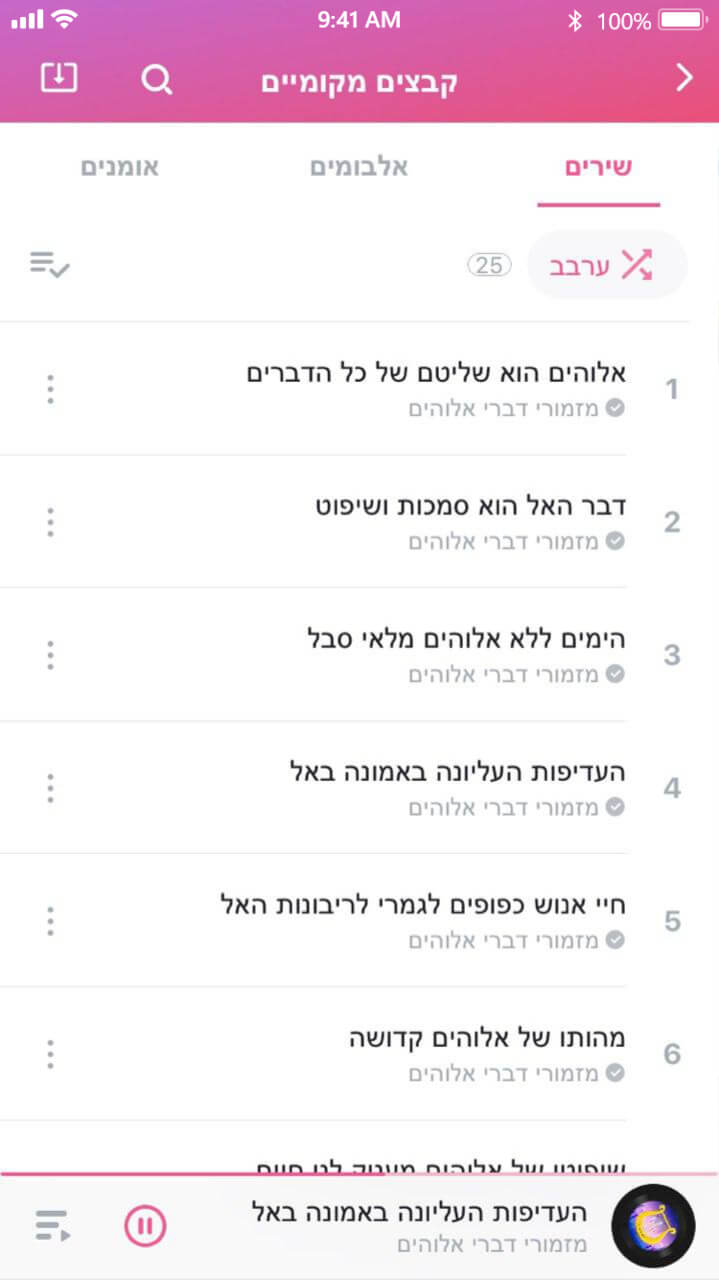Switch to the אלבומים tab

(x=359, y=167)
